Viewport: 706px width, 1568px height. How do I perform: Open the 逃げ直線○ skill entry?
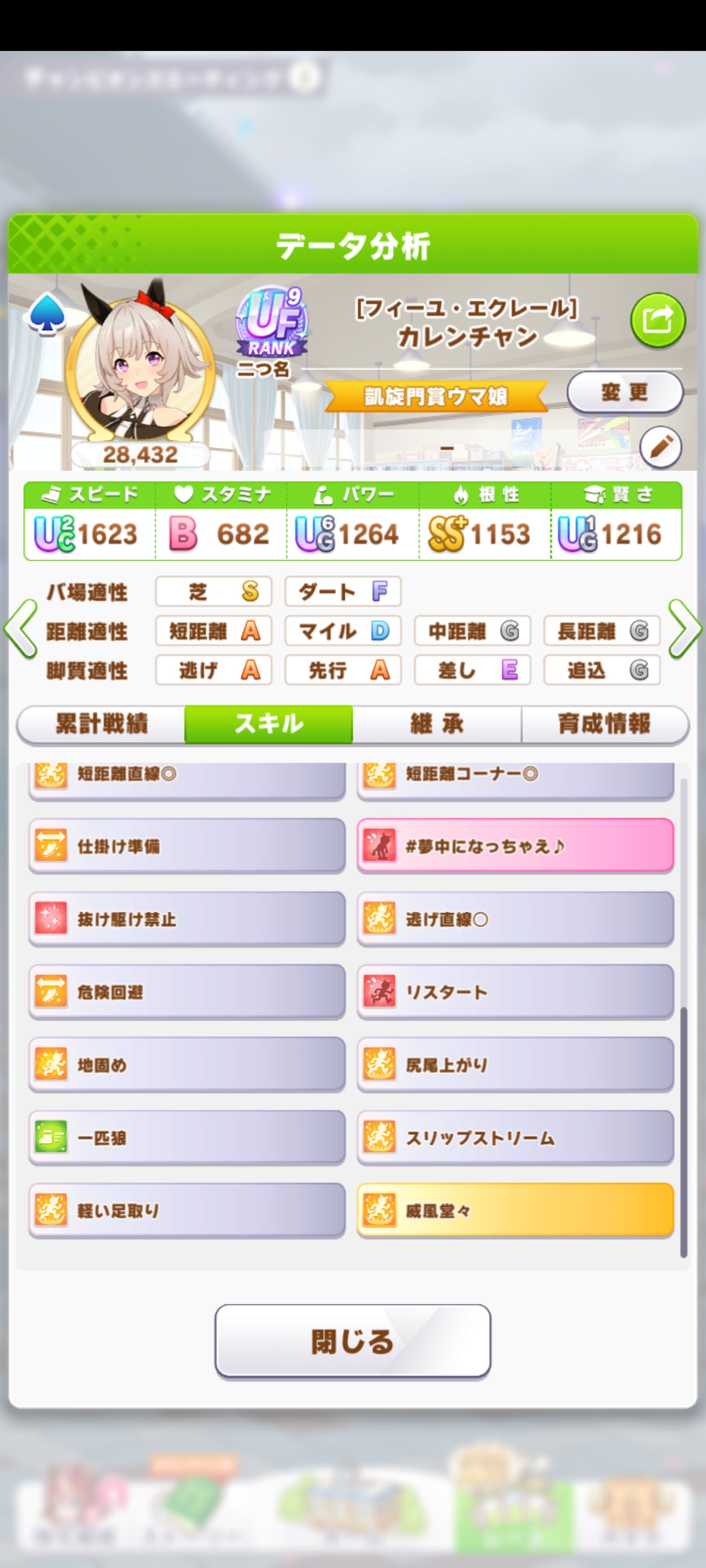click(x=515, y=919)
